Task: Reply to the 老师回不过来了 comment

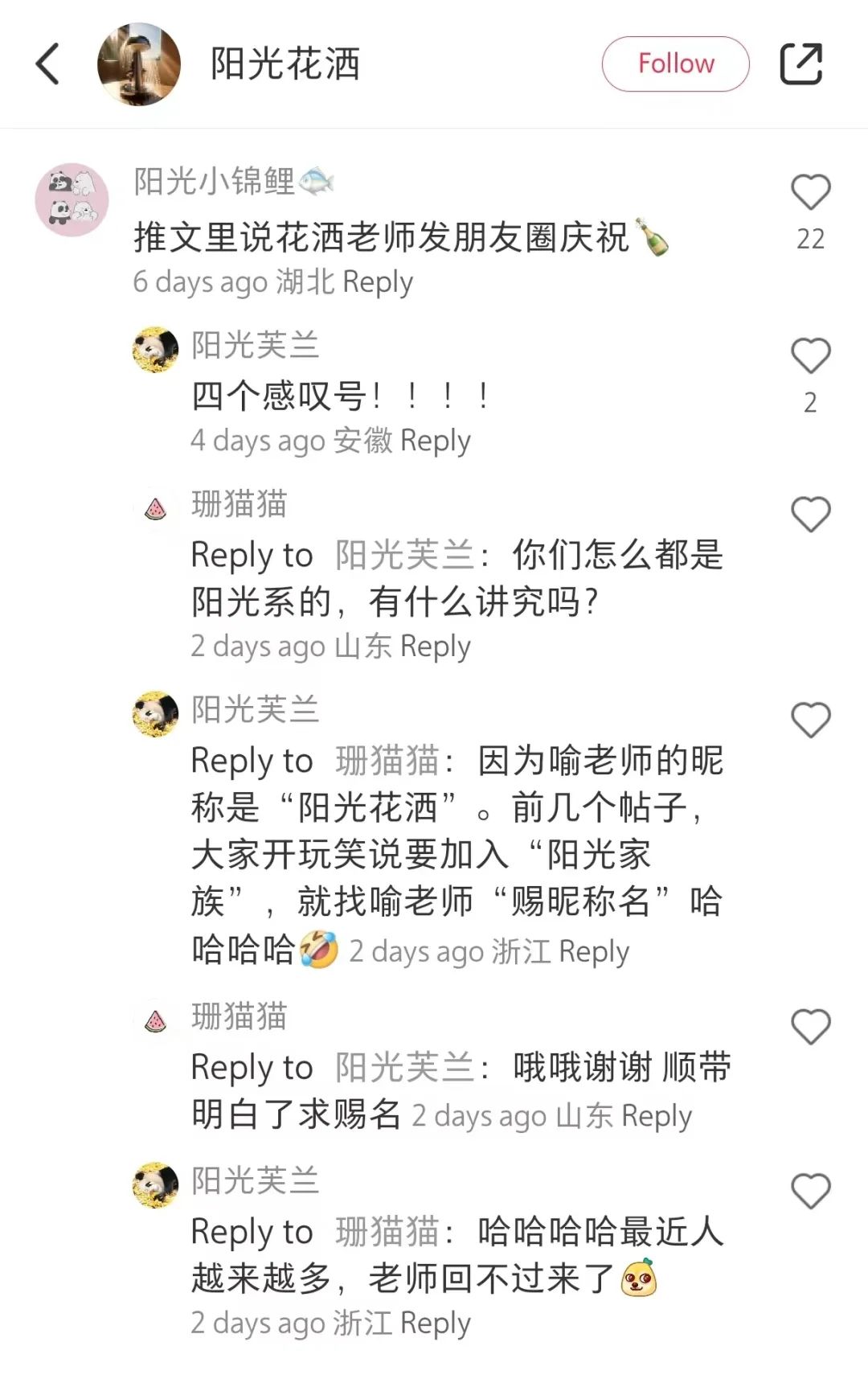Action: 435,1324
